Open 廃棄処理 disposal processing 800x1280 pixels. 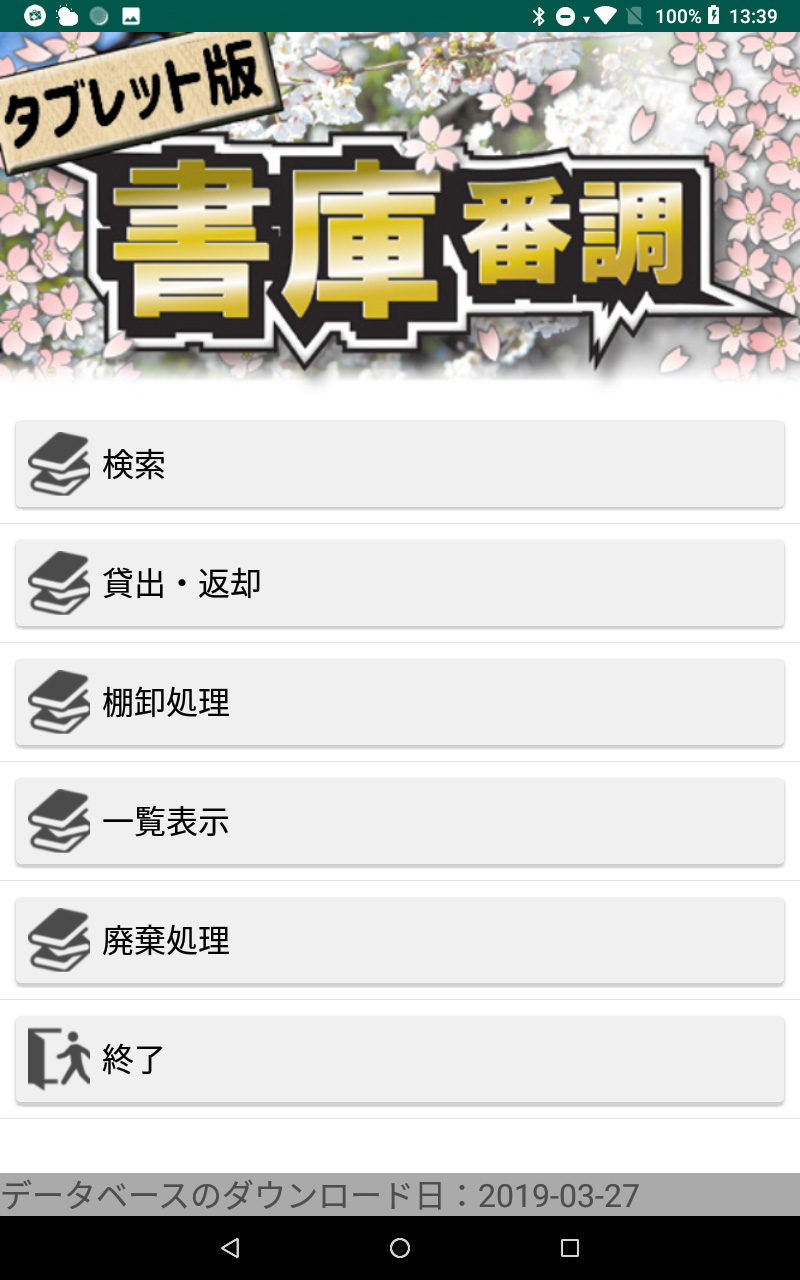point(400,940)
